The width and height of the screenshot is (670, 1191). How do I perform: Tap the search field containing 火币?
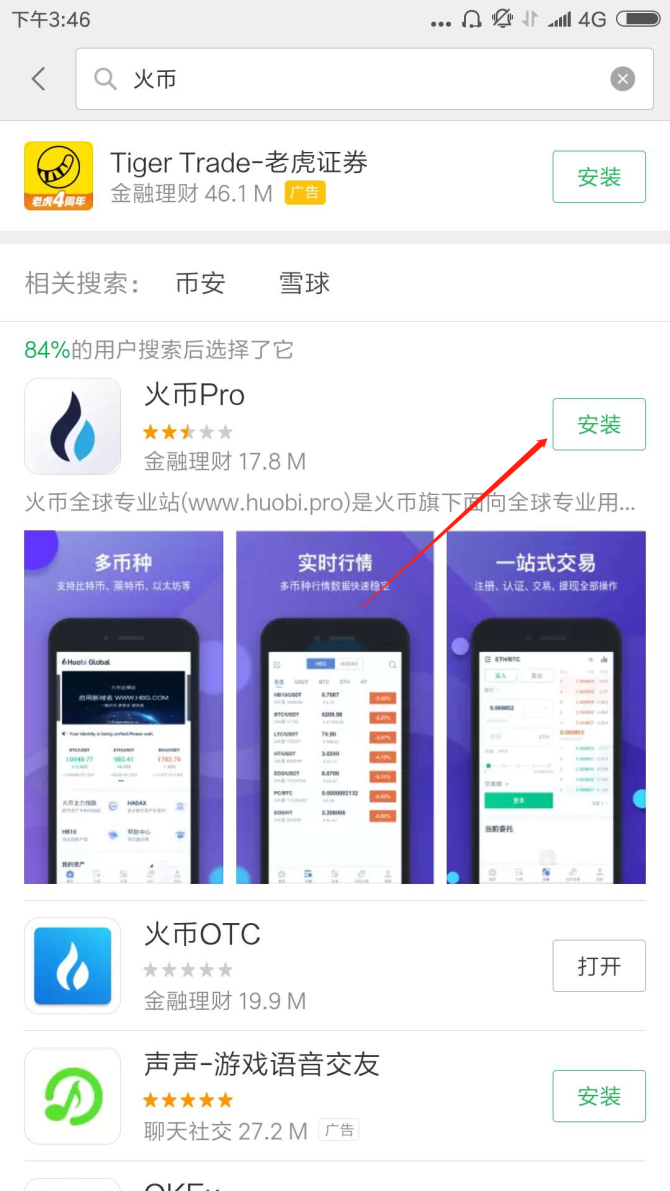pos(350,79)
